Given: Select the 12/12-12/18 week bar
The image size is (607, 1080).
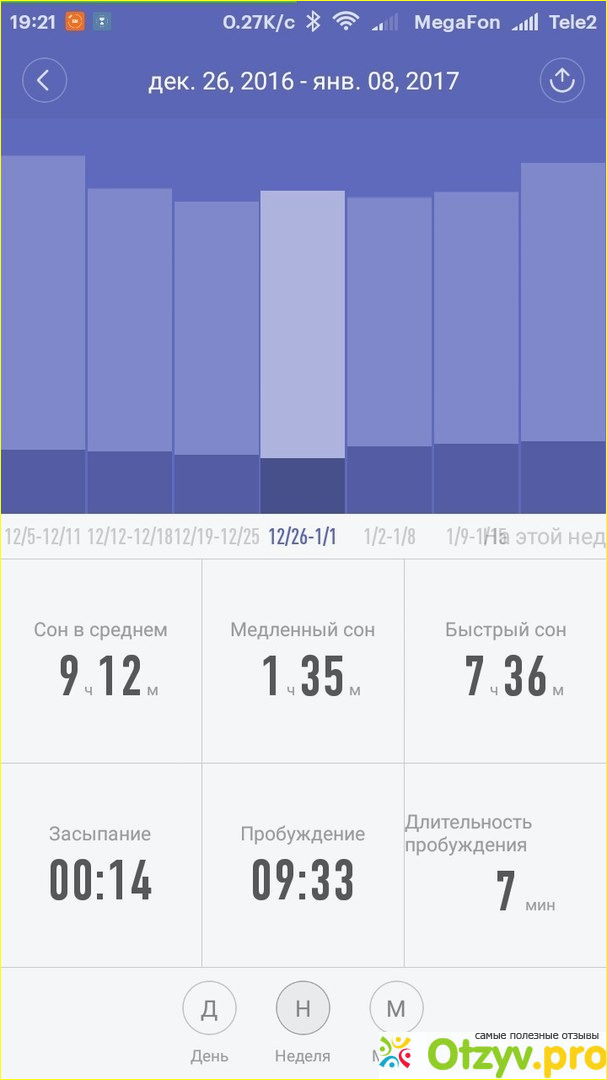Looking at the screenshot, I should (x=130, y=351).
